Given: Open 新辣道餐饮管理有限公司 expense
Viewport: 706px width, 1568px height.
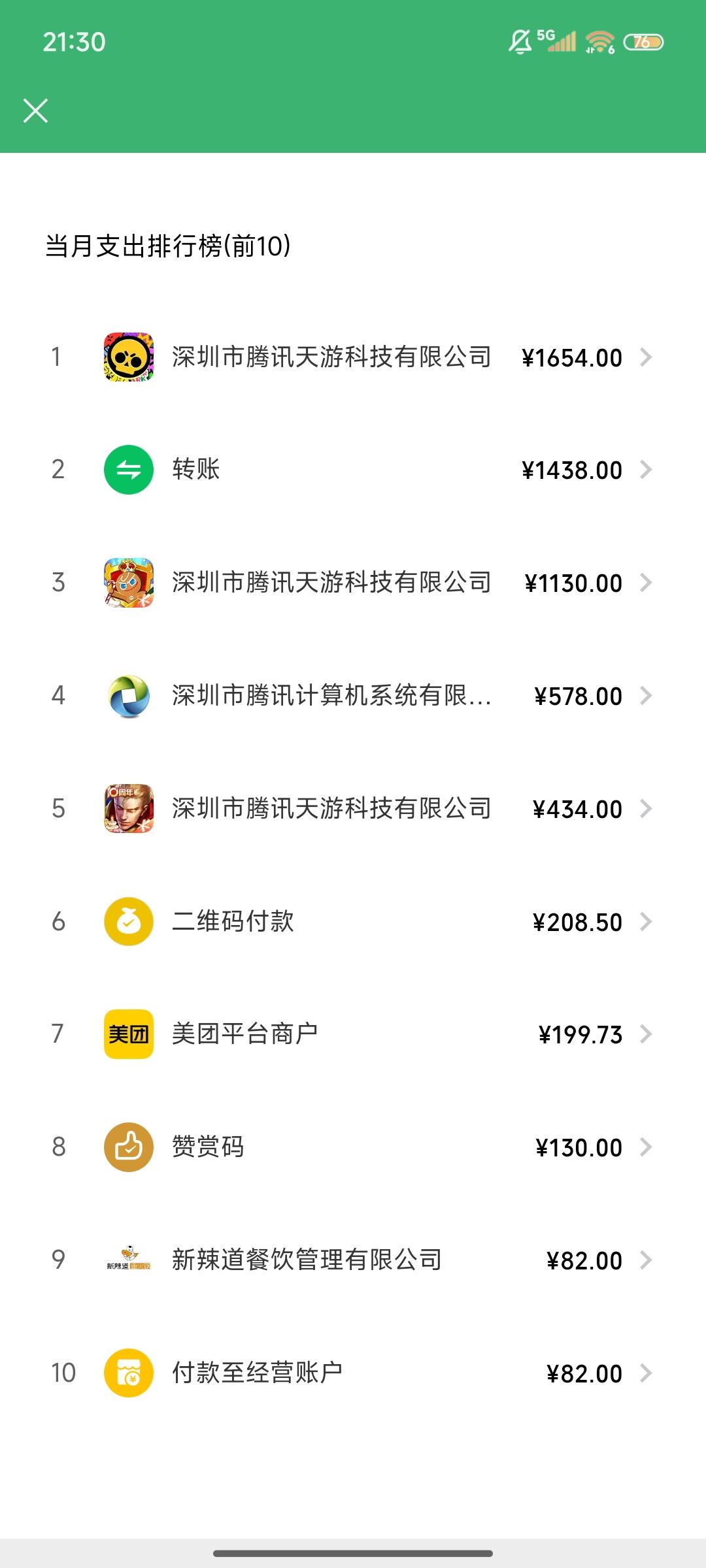Looking at the screenshot, I should tap(353, 1260).
